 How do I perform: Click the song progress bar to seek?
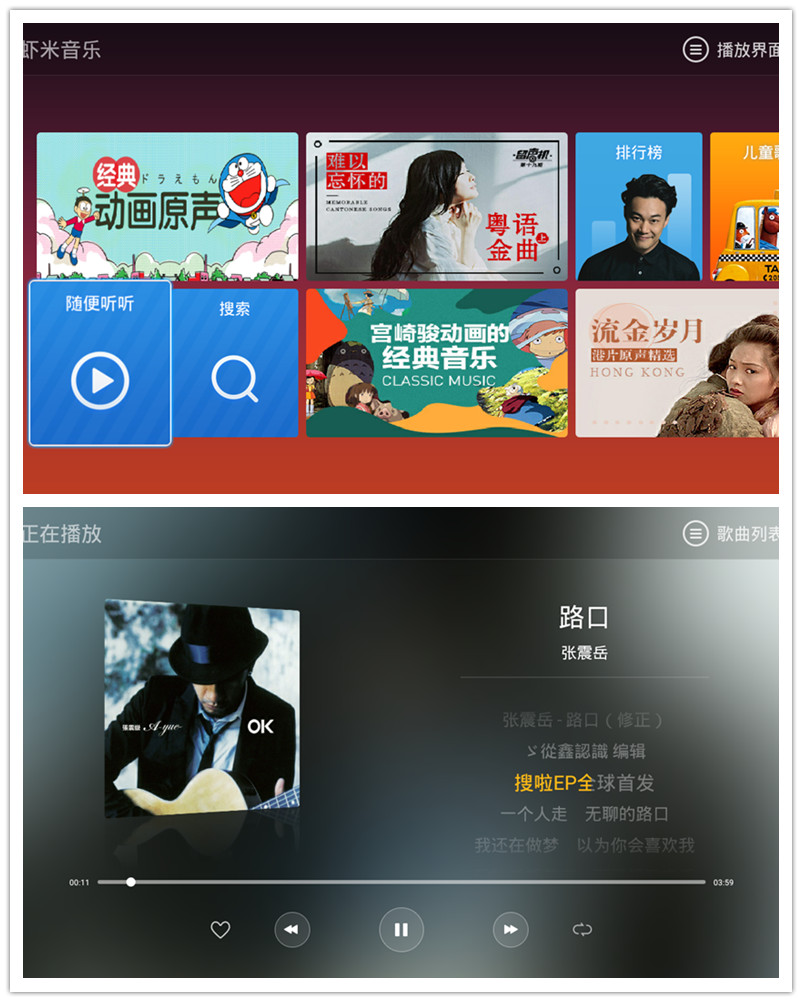click(400, 882)
